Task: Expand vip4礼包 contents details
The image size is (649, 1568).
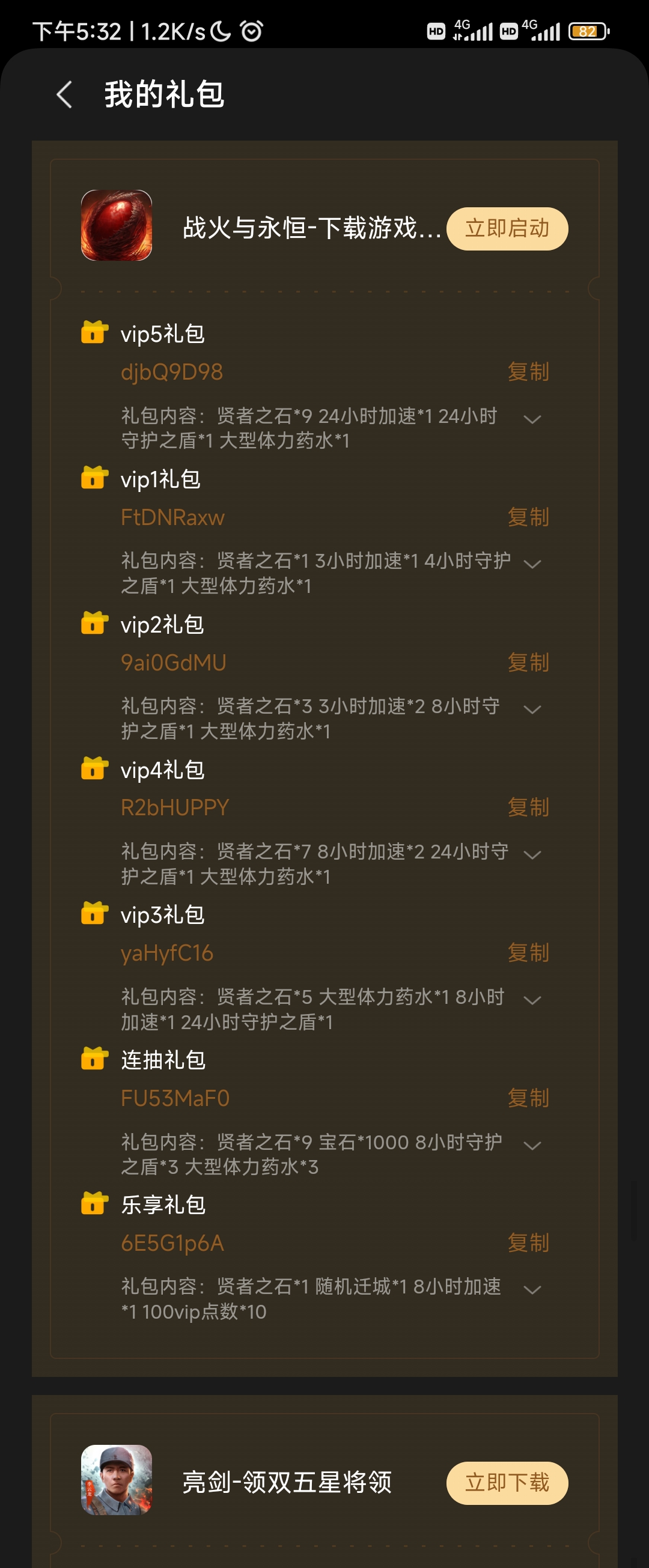Action: [532, 855]
